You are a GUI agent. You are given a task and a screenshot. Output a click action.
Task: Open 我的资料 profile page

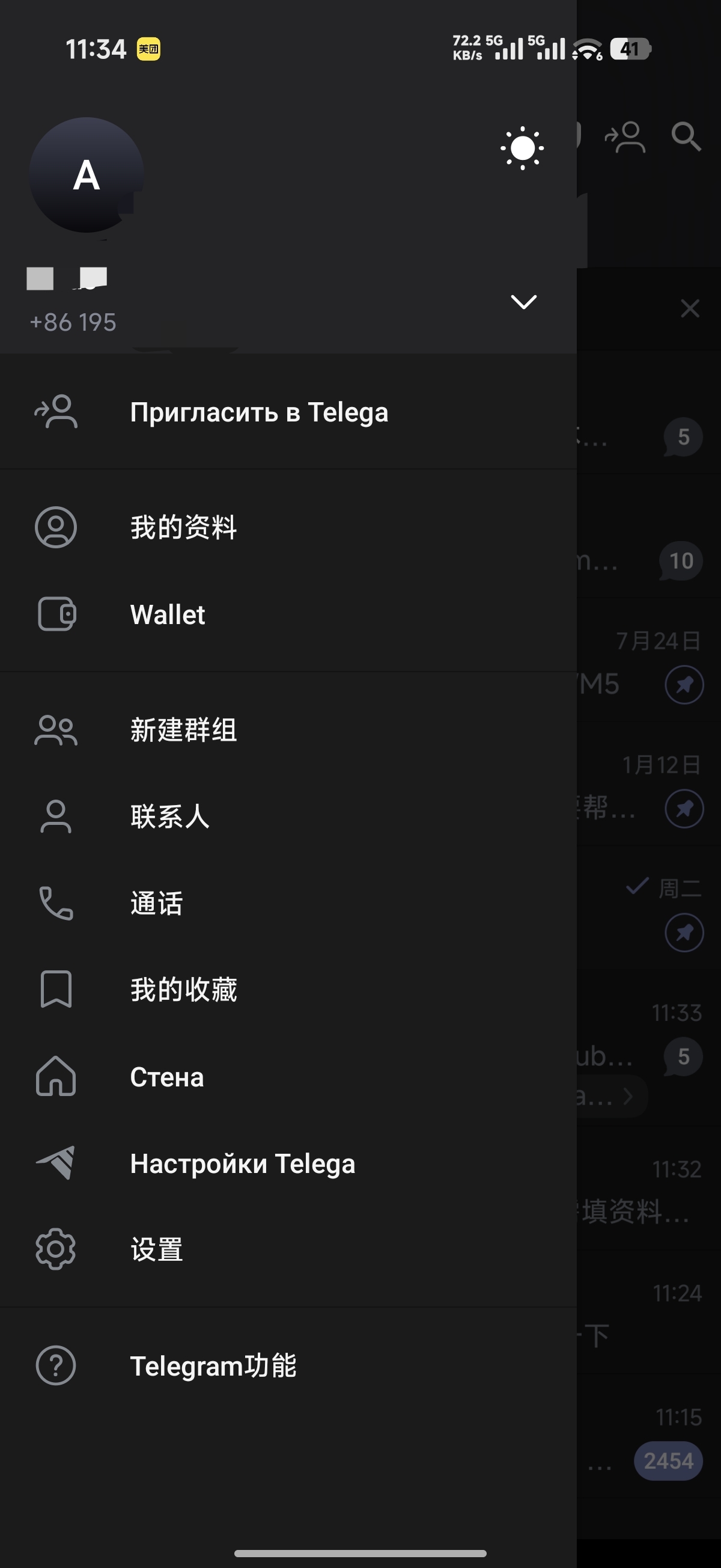[183, 527]
